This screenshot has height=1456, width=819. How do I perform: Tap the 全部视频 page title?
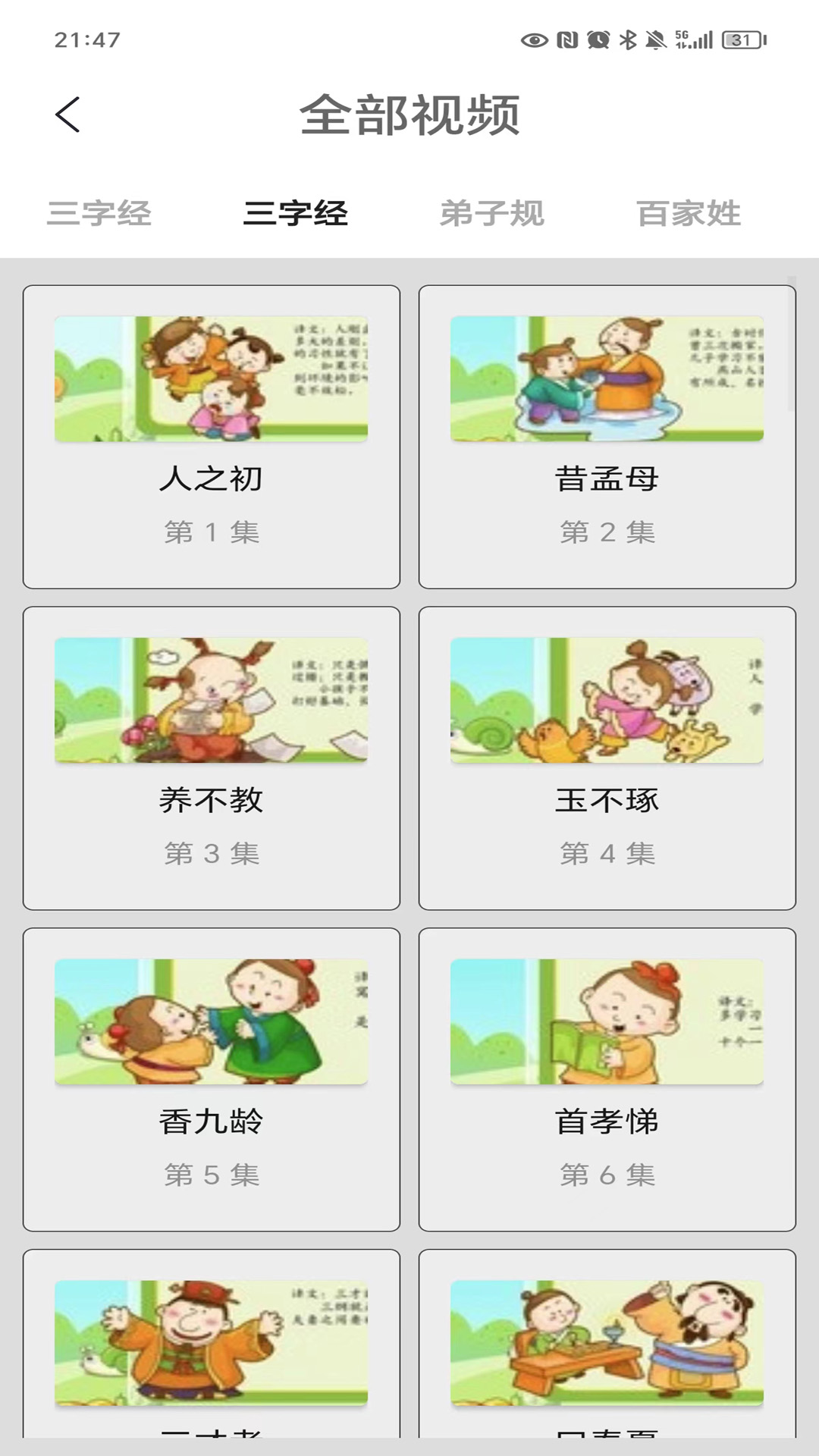[x=409, y=114]
